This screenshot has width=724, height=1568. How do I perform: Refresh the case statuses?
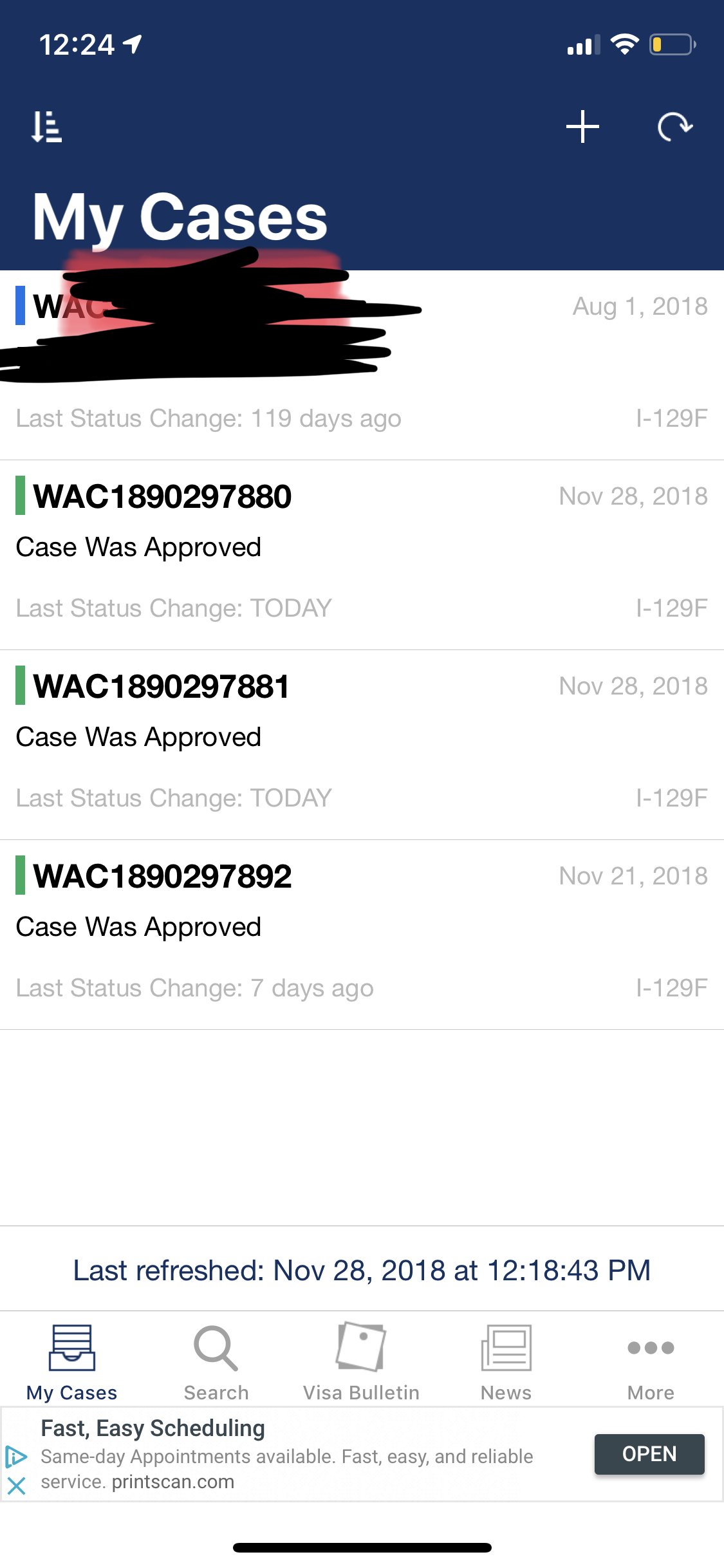tap(674, 126)
